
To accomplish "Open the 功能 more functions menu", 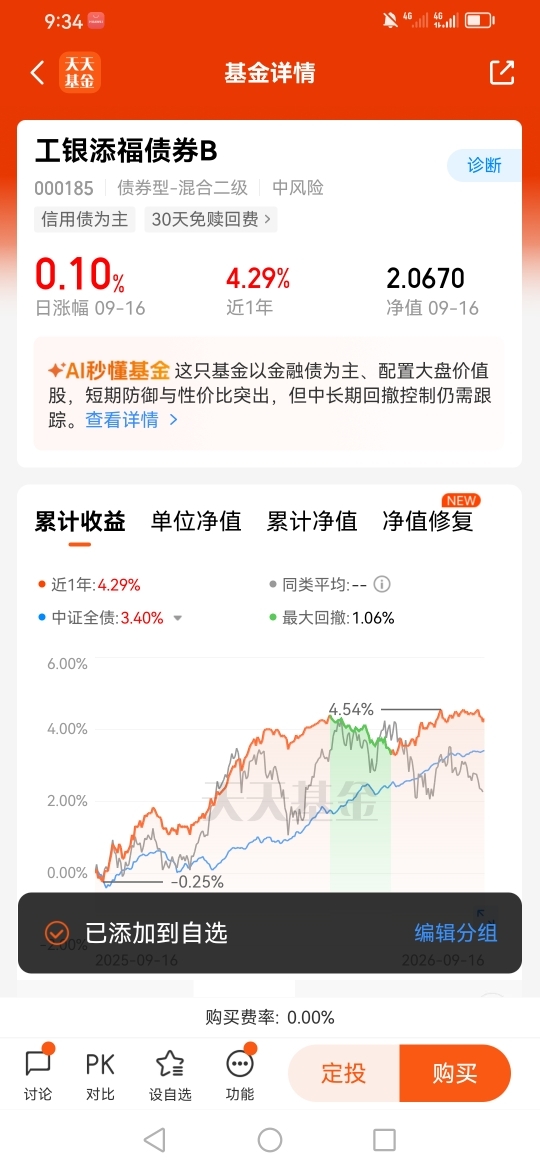I will point(240,1073).
